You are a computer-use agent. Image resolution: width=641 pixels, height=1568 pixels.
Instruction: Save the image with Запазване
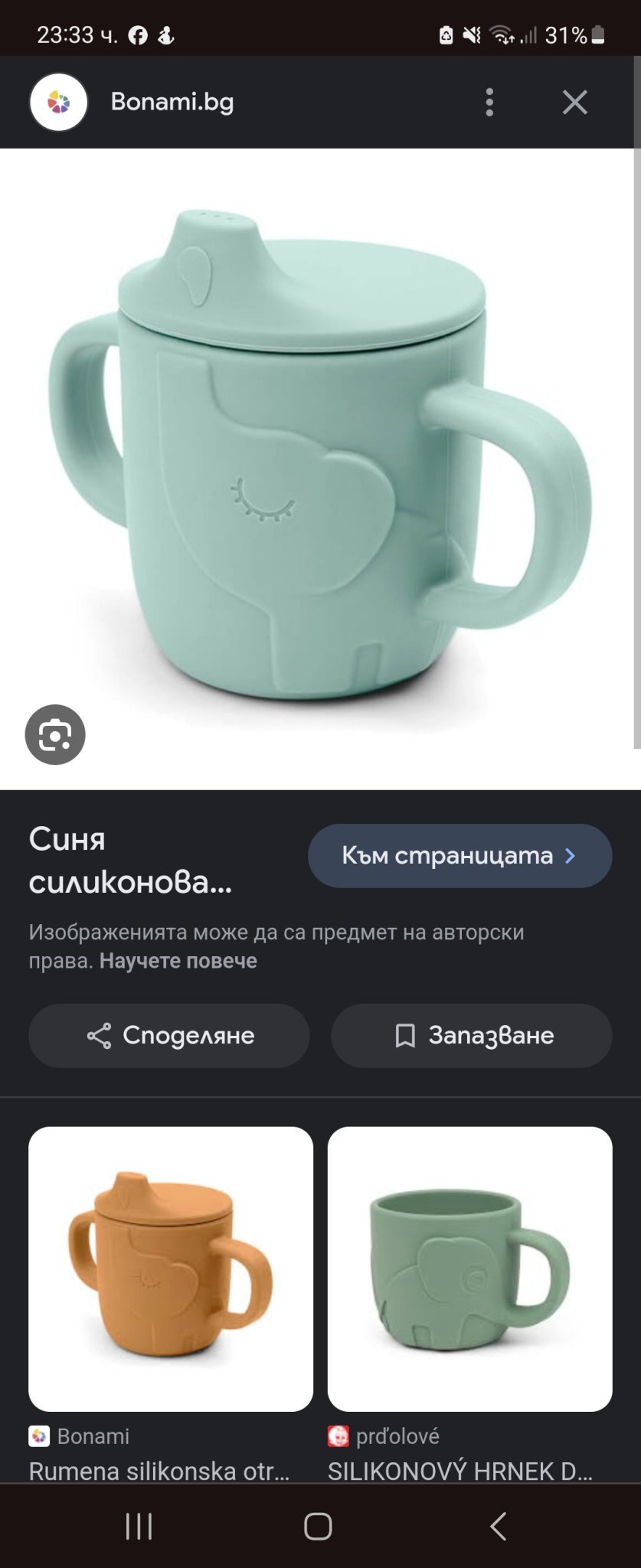tap(471, 1035)
